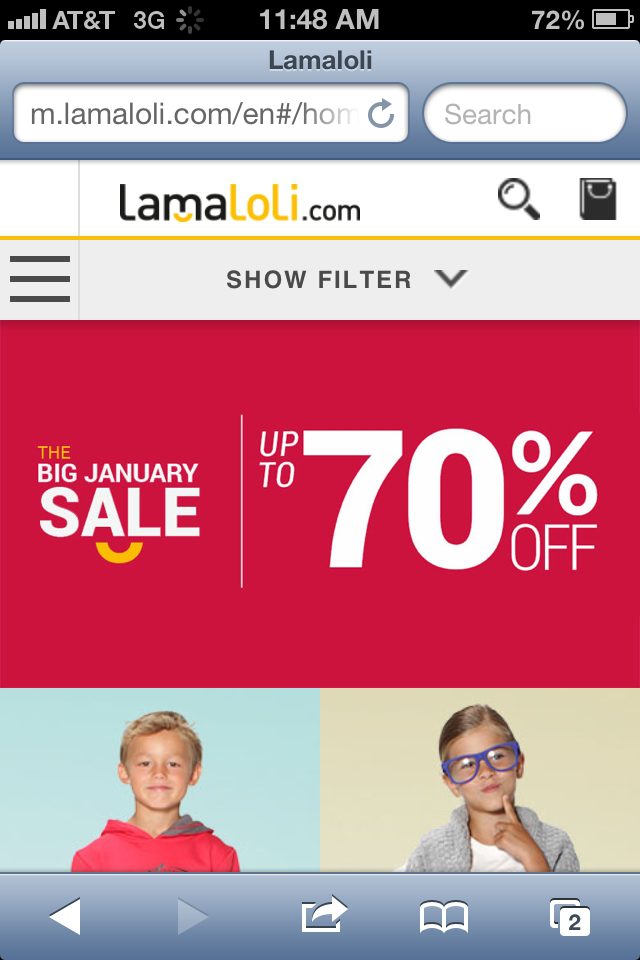Open the boy in red hoodie tile

[160, 780]
